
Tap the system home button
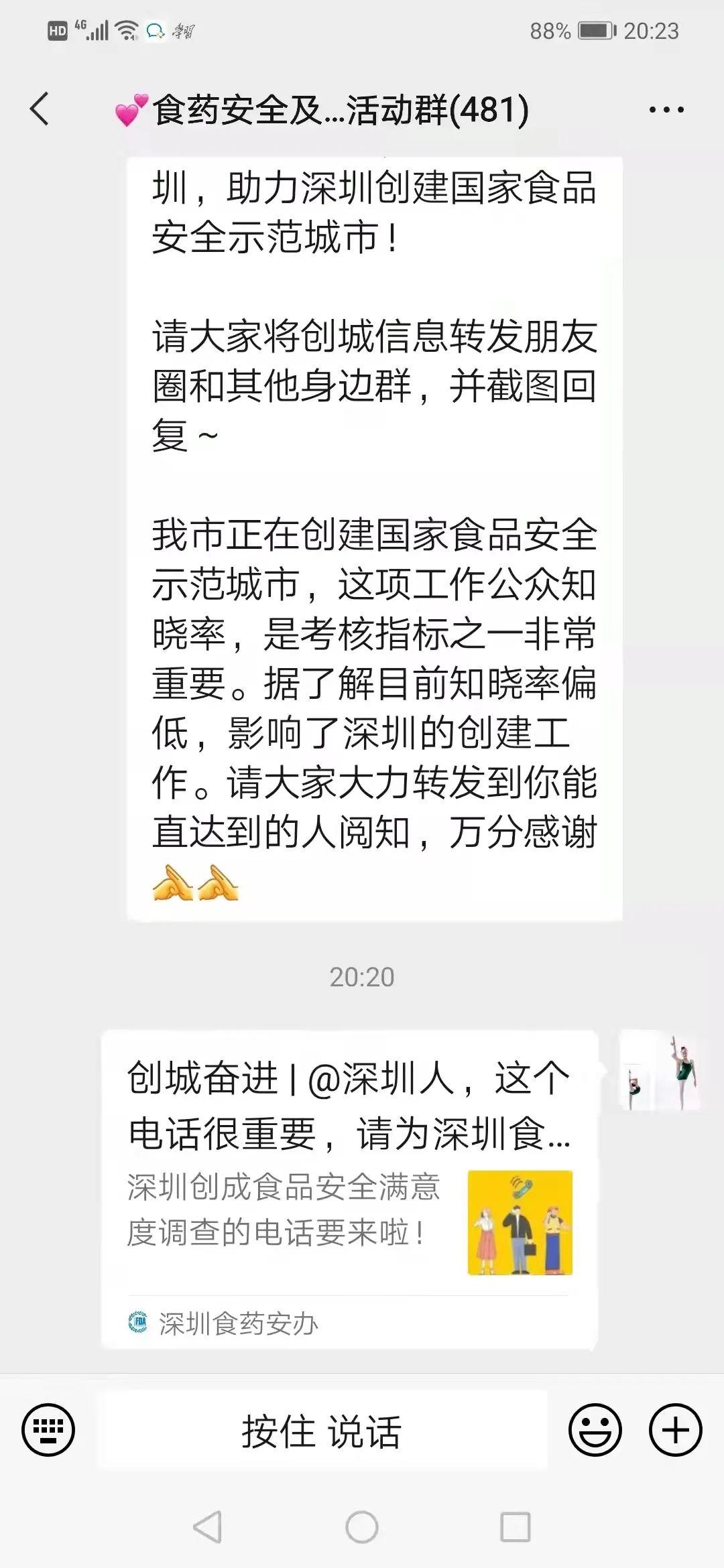point(362,1527)
